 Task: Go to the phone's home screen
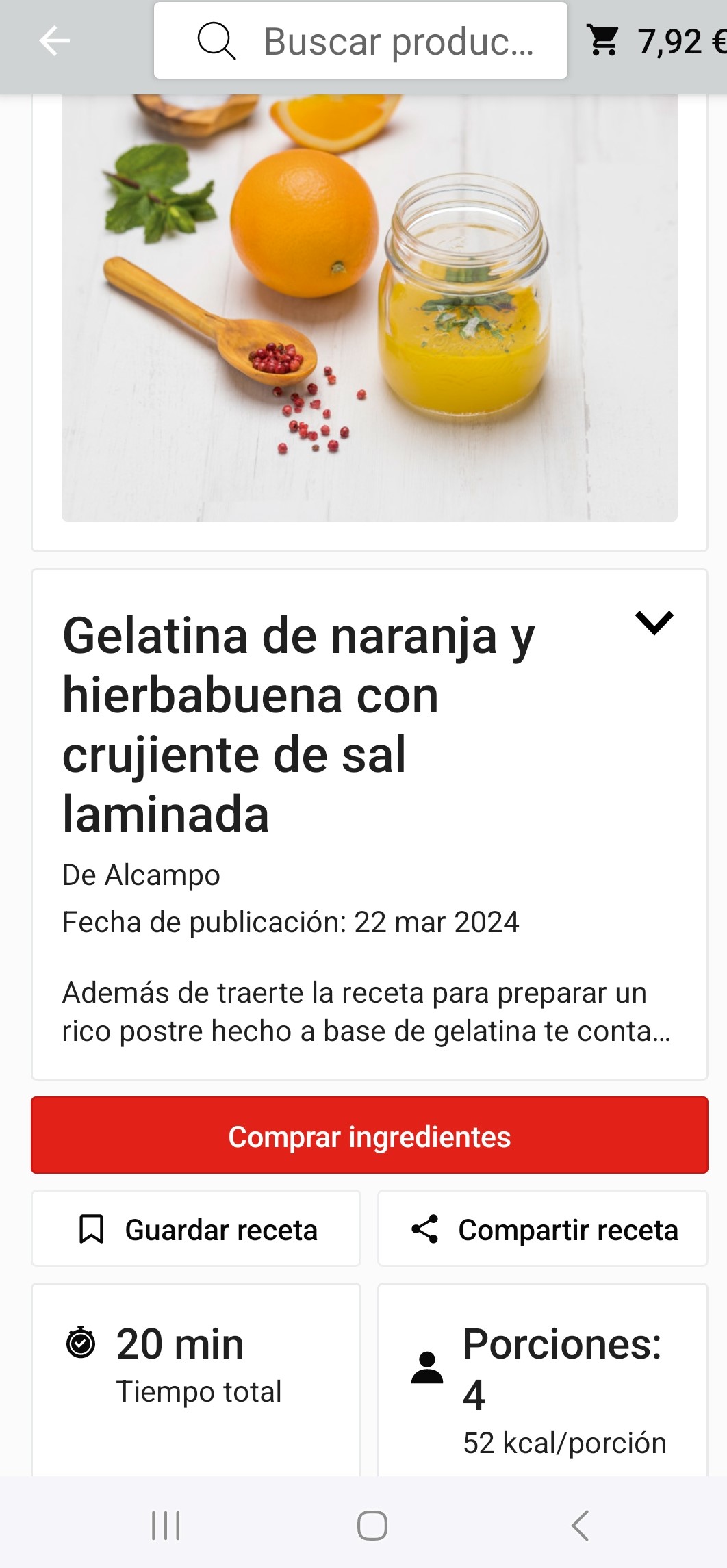click(x=372, y=1526)
